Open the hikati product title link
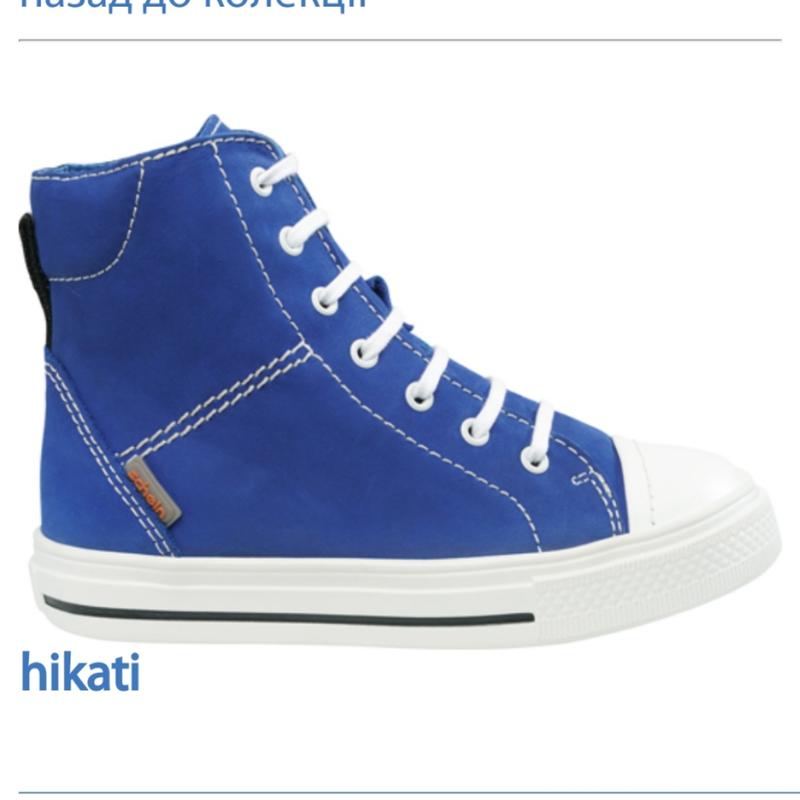Viewport: 800px width, 800px height. tap(80, 673)
